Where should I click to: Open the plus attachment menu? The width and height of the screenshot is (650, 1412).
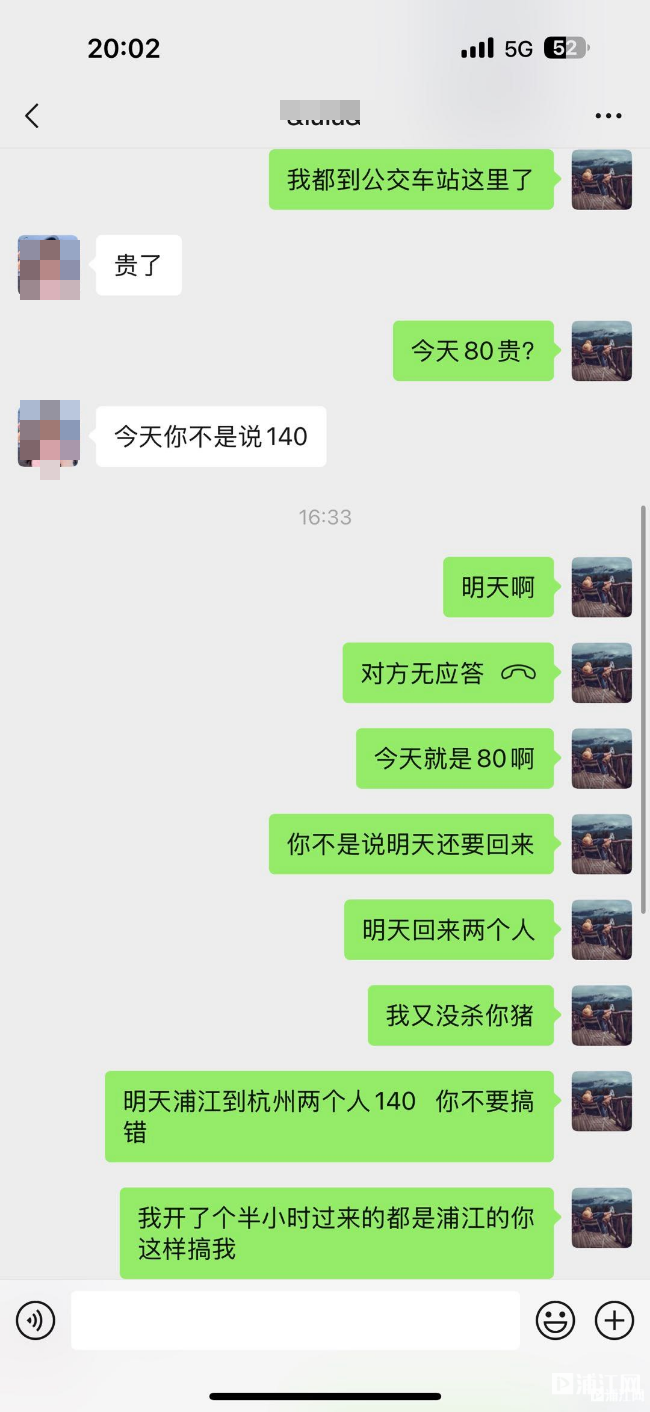[x=614, y=1321]
